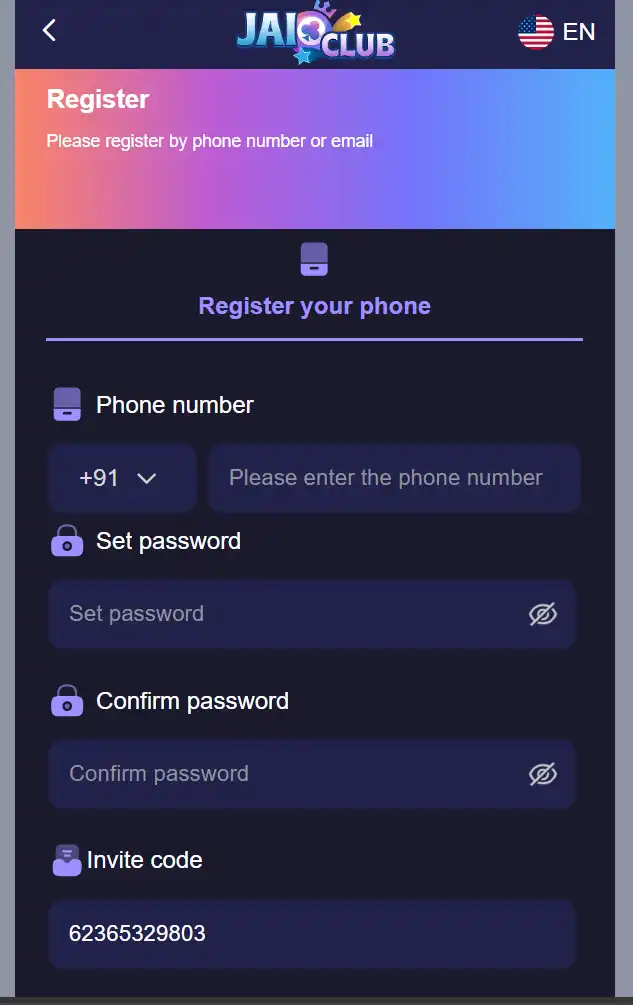
Task: Show password in Set password field
Action: [x=542, y=614]
